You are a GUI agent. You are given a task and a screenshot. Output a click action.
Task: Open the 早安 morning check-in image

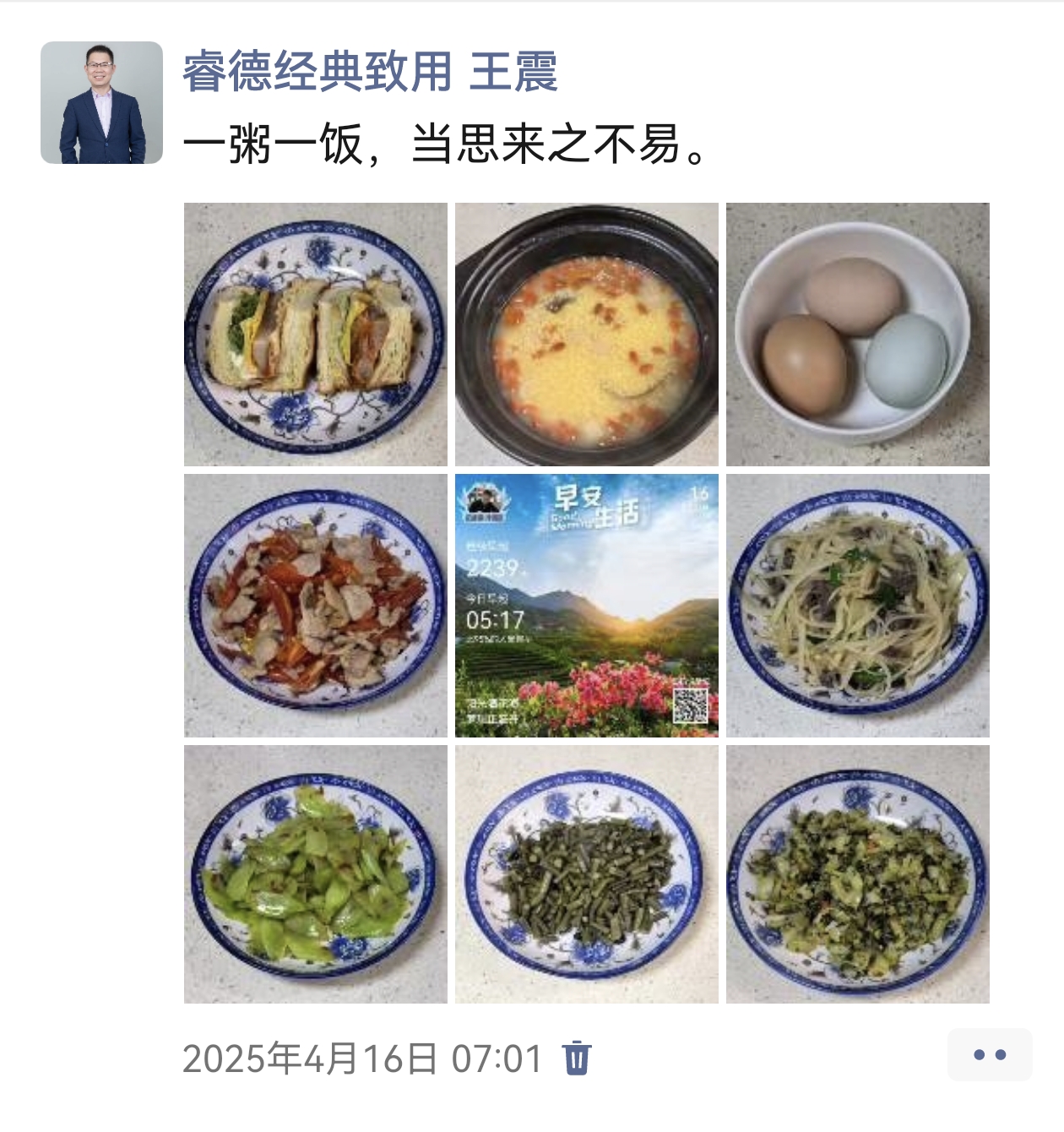tap(587, 605)
